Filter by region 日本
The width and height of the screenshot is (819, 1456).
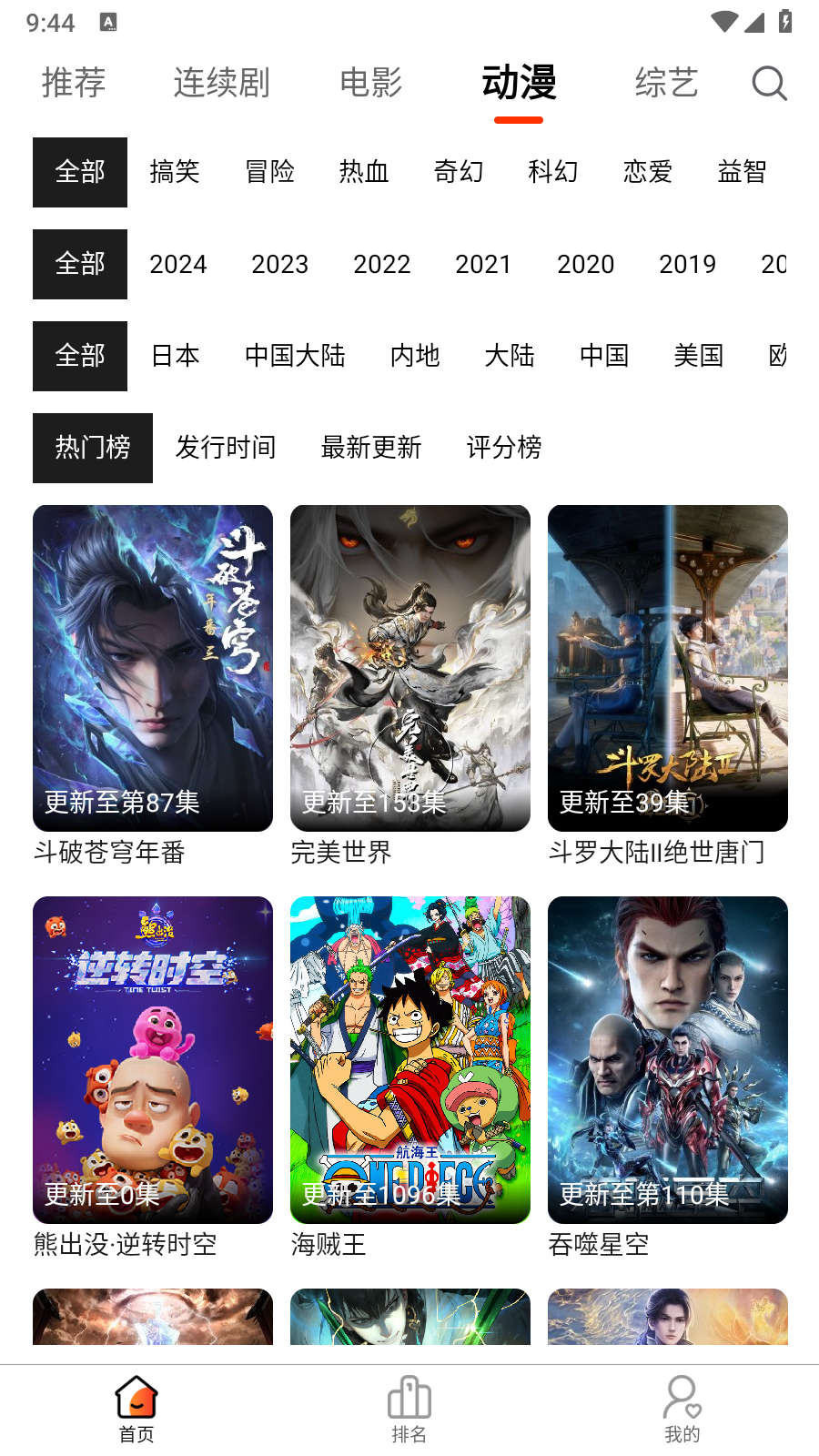(x=176, y=356)
